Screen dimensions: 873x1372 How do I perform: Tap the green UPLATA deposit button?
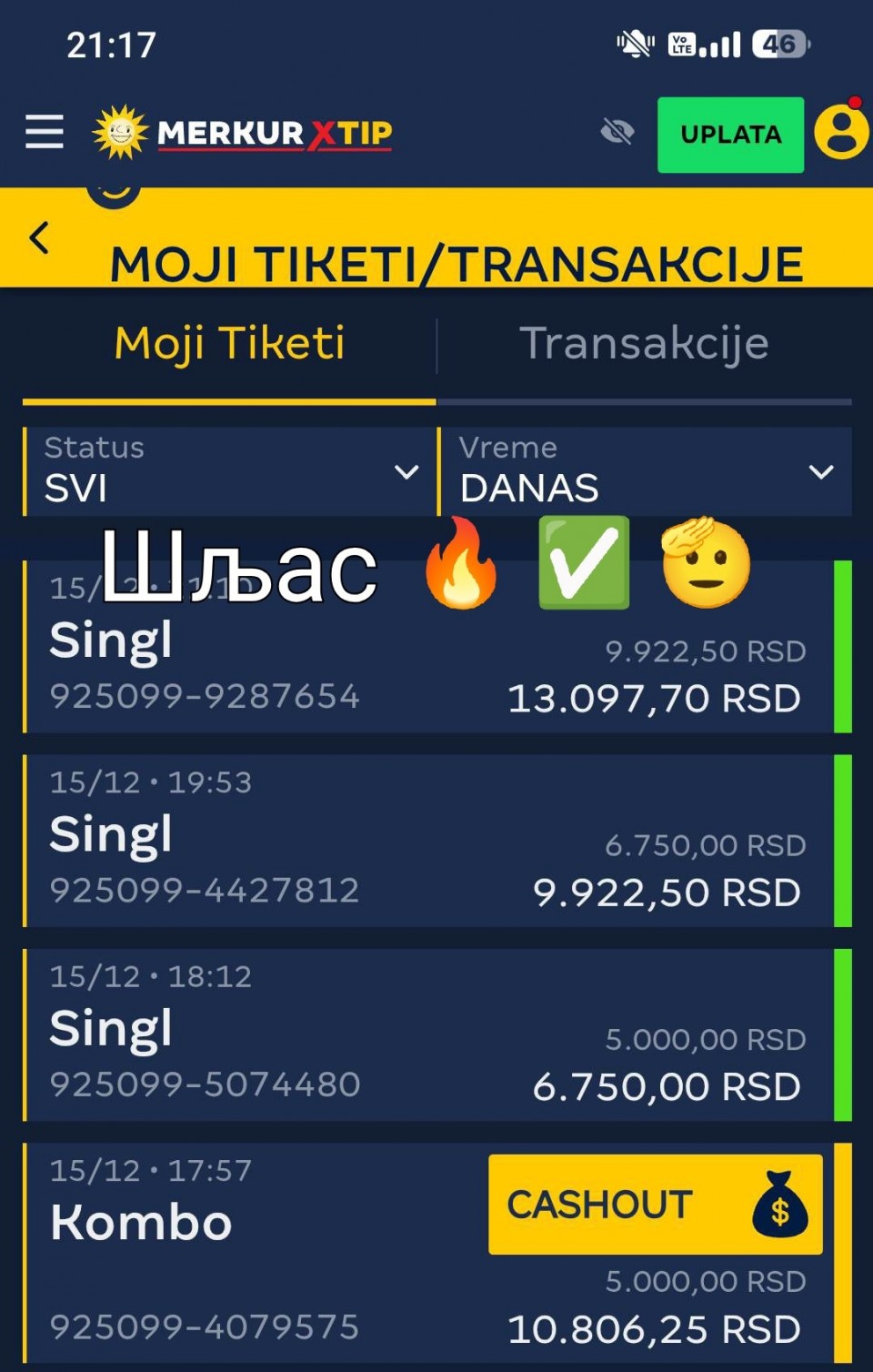click(730, 135)
